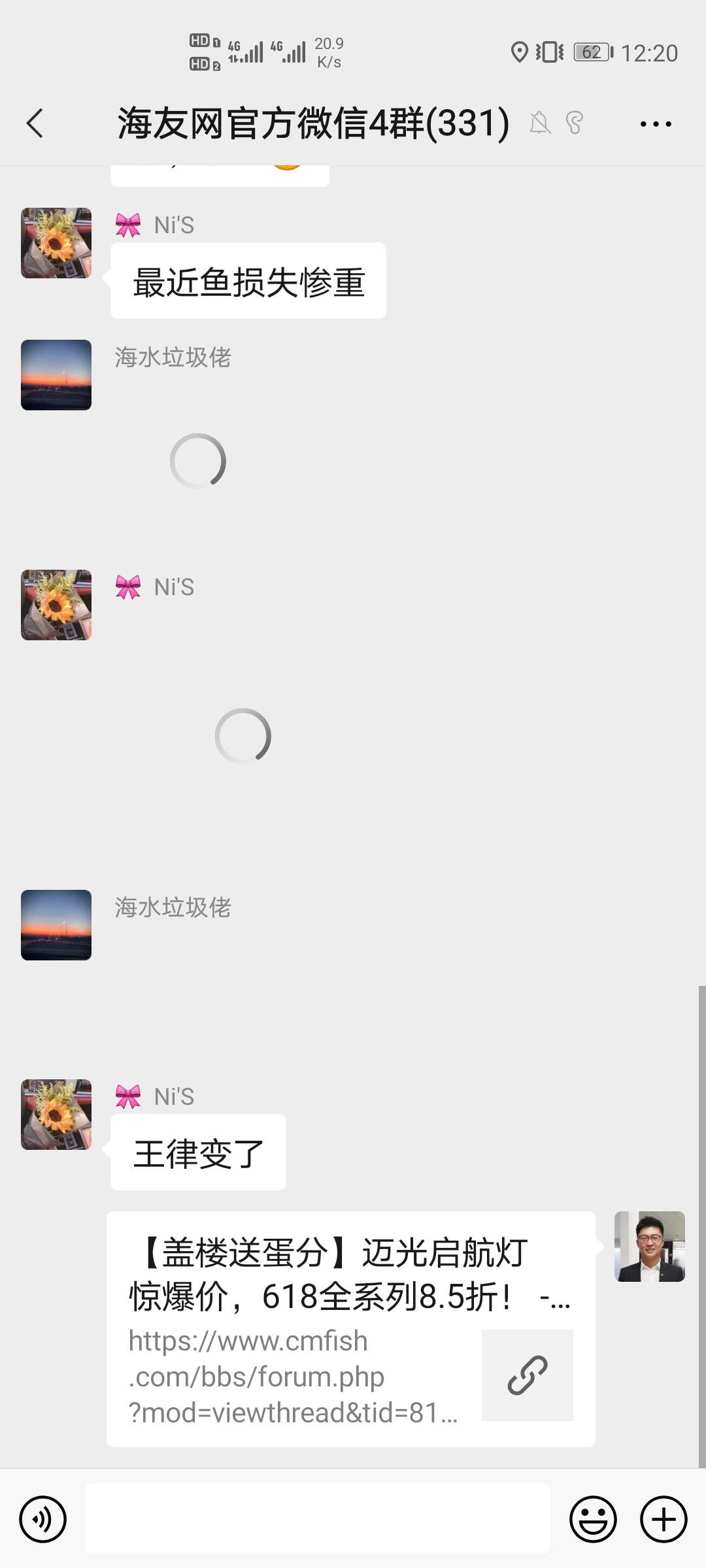The width and height of the screenshot is (706, 1568).
Task: Open the emoji picker
Action: pos(593,1520)
